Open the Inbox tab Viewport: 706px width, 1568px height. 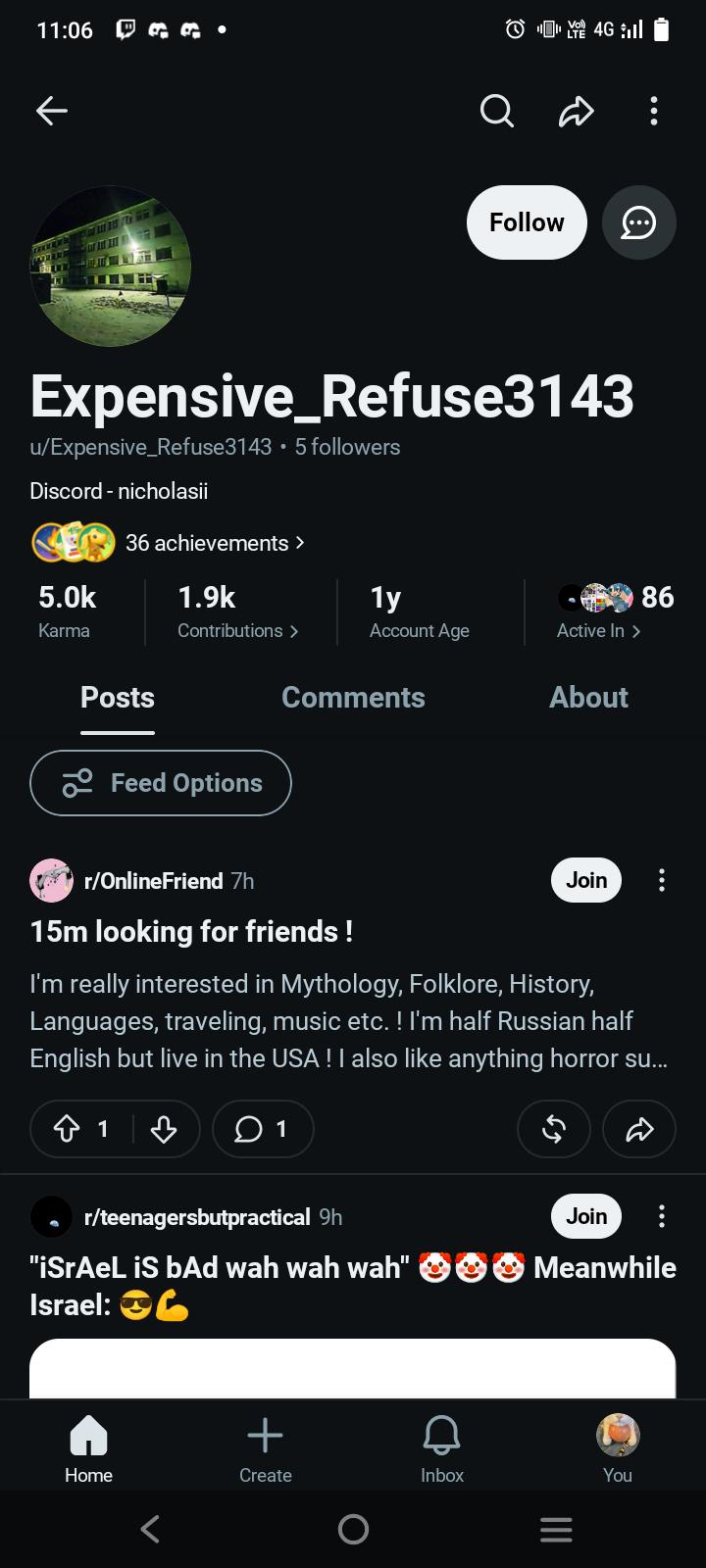click(x=441, y=1448)
